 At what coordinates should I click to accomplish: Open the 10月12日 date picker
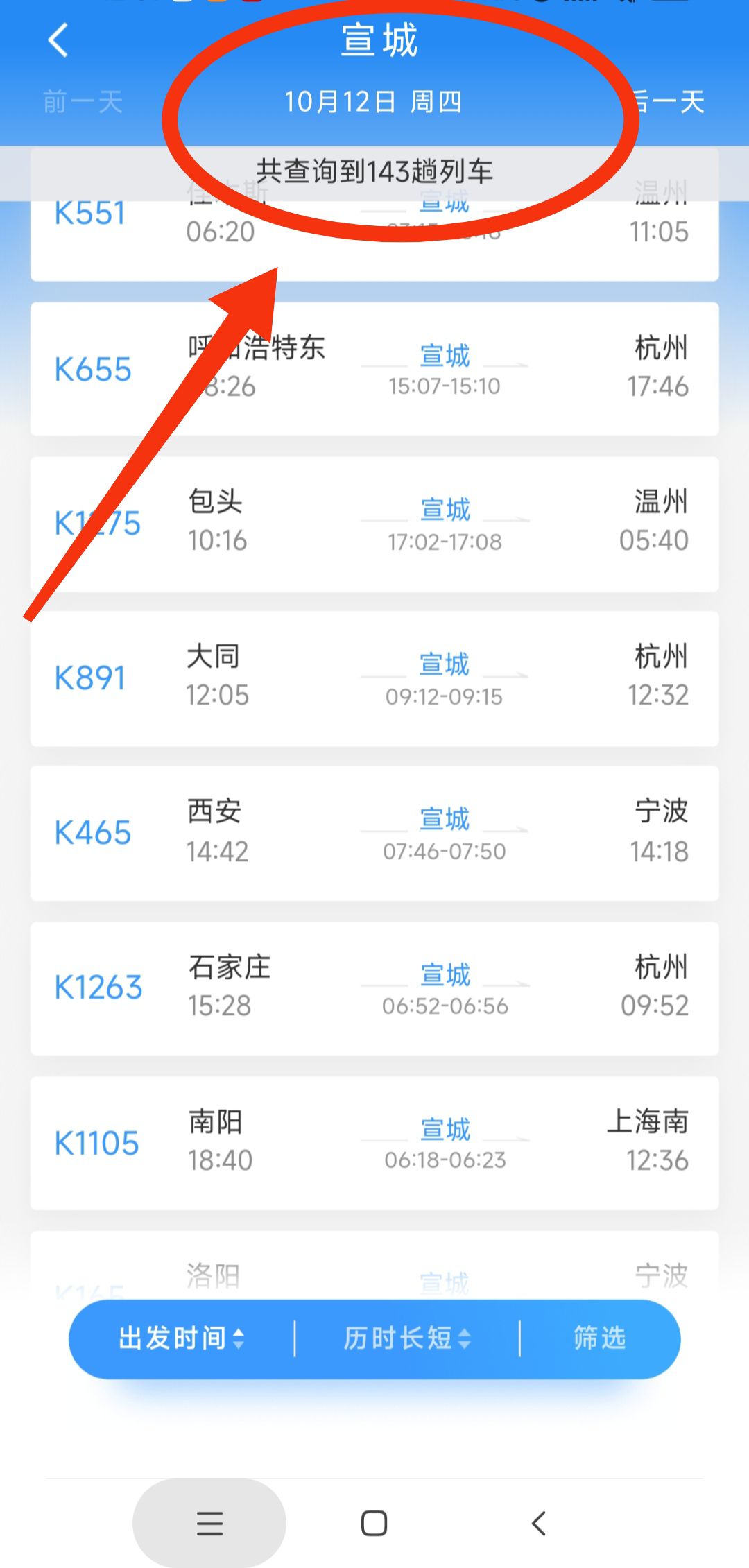click(373, 102)
